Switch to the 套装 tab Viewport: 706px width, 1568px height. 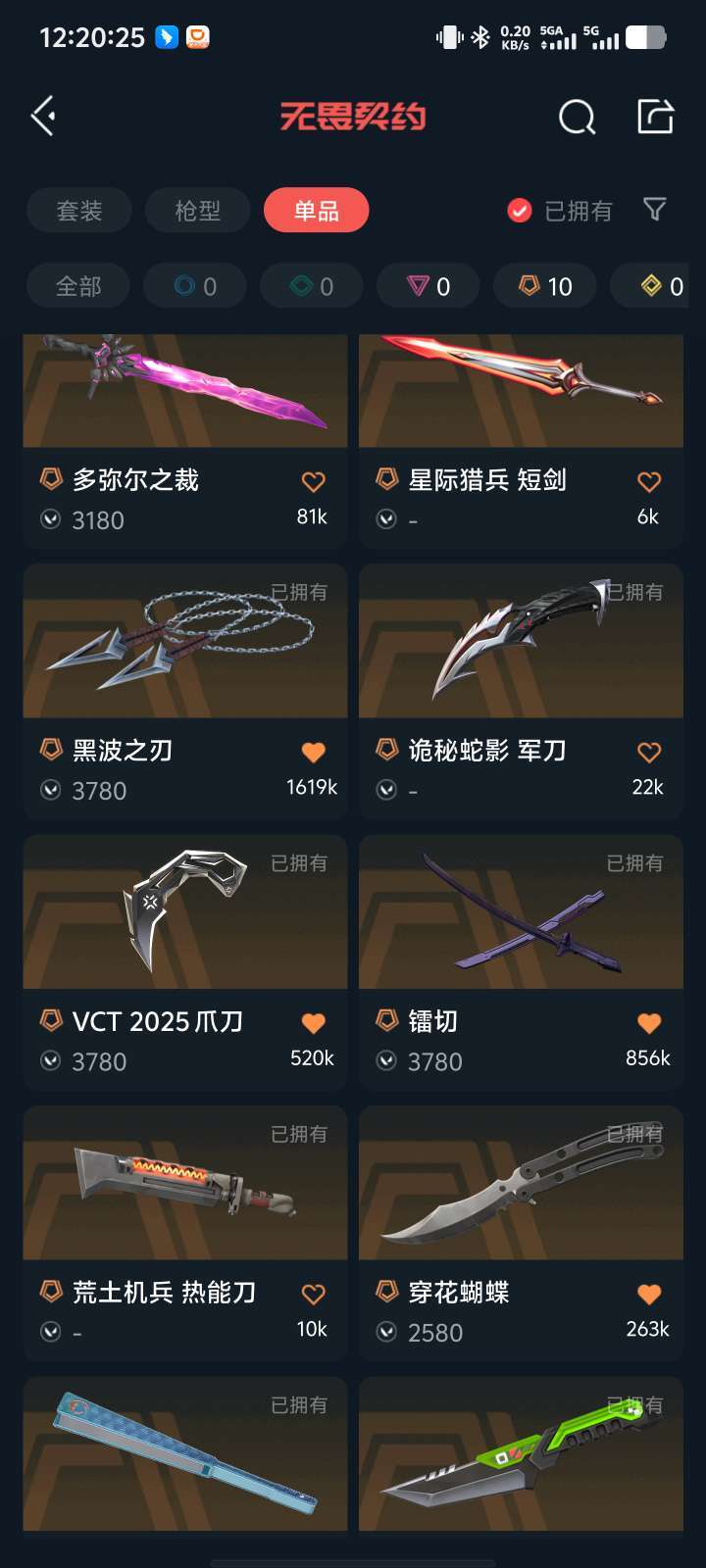pyautogui.click(x=79, y=211)
